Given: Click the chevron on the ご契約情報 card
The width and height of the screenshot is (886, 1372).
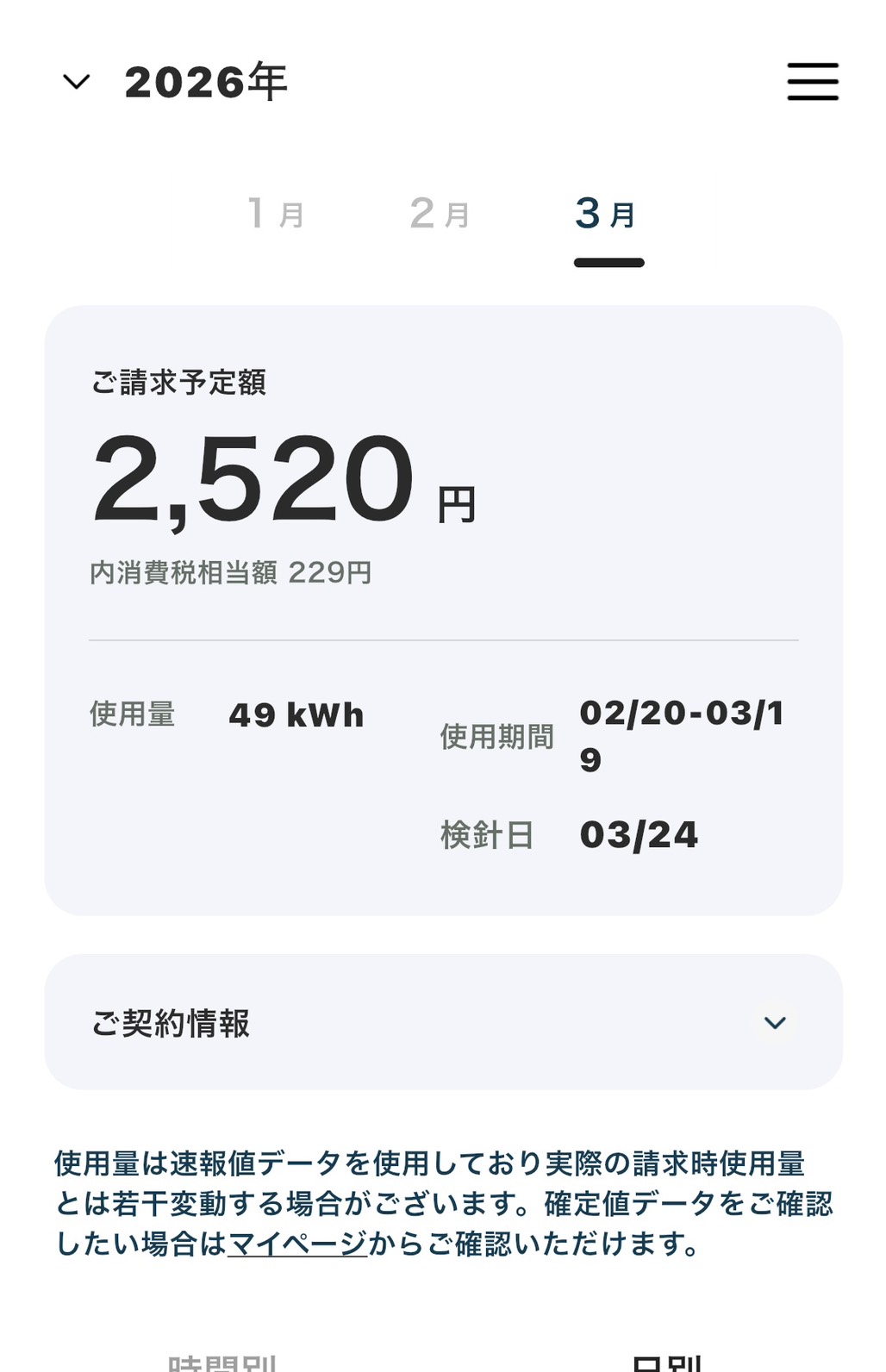Looking at the screenshot, I should (x=775, y=1022).
